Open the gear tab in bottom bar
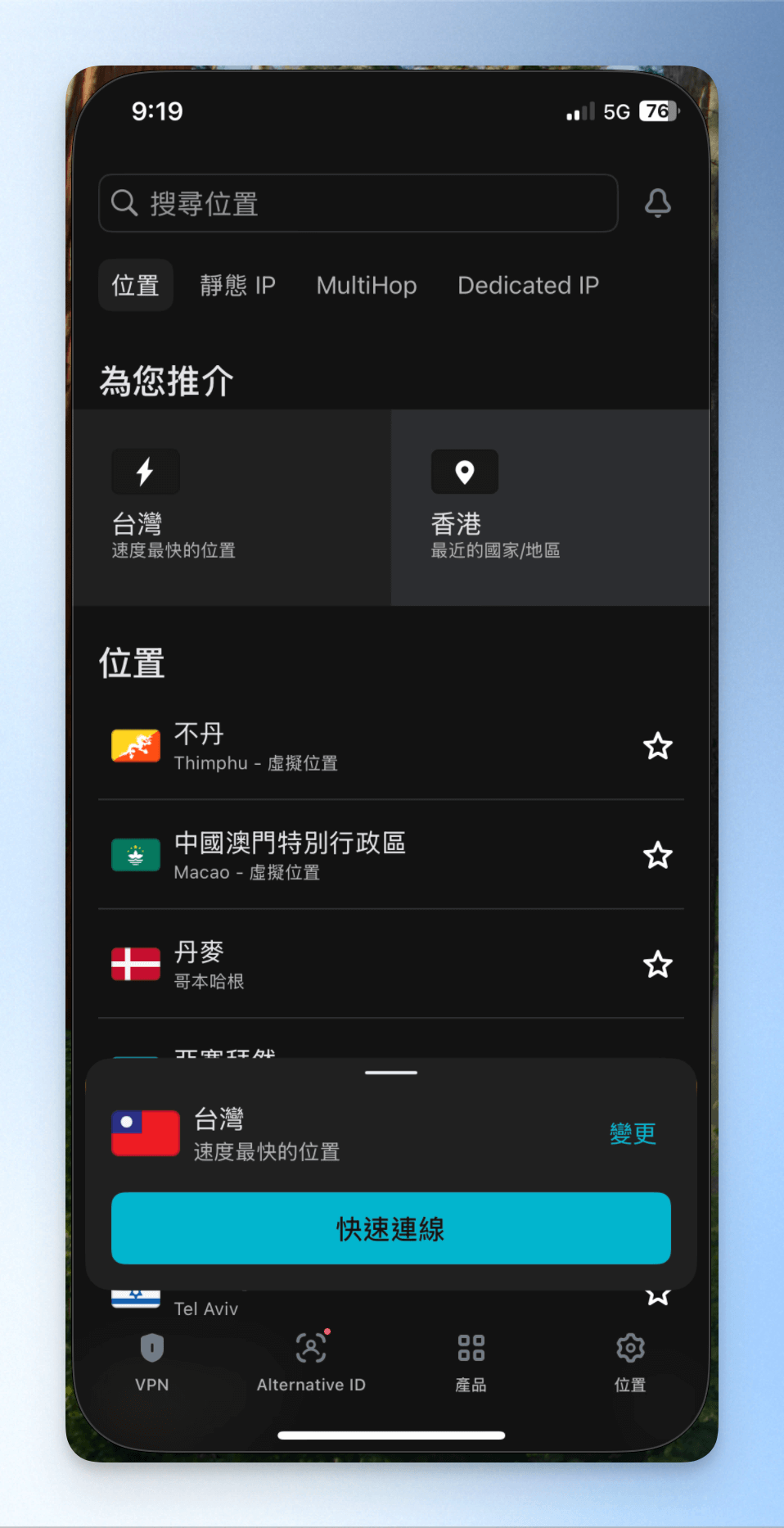This screenshot has height=1528, width=784. tap(630, 1363)
